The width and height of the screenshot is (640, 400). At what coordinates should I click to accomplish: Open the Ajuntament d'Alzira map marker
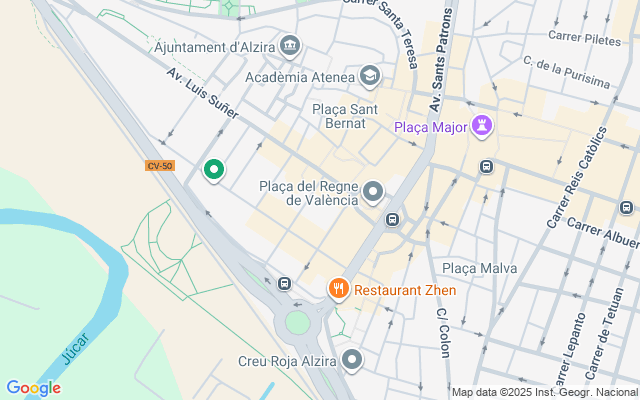click(290, 45)
